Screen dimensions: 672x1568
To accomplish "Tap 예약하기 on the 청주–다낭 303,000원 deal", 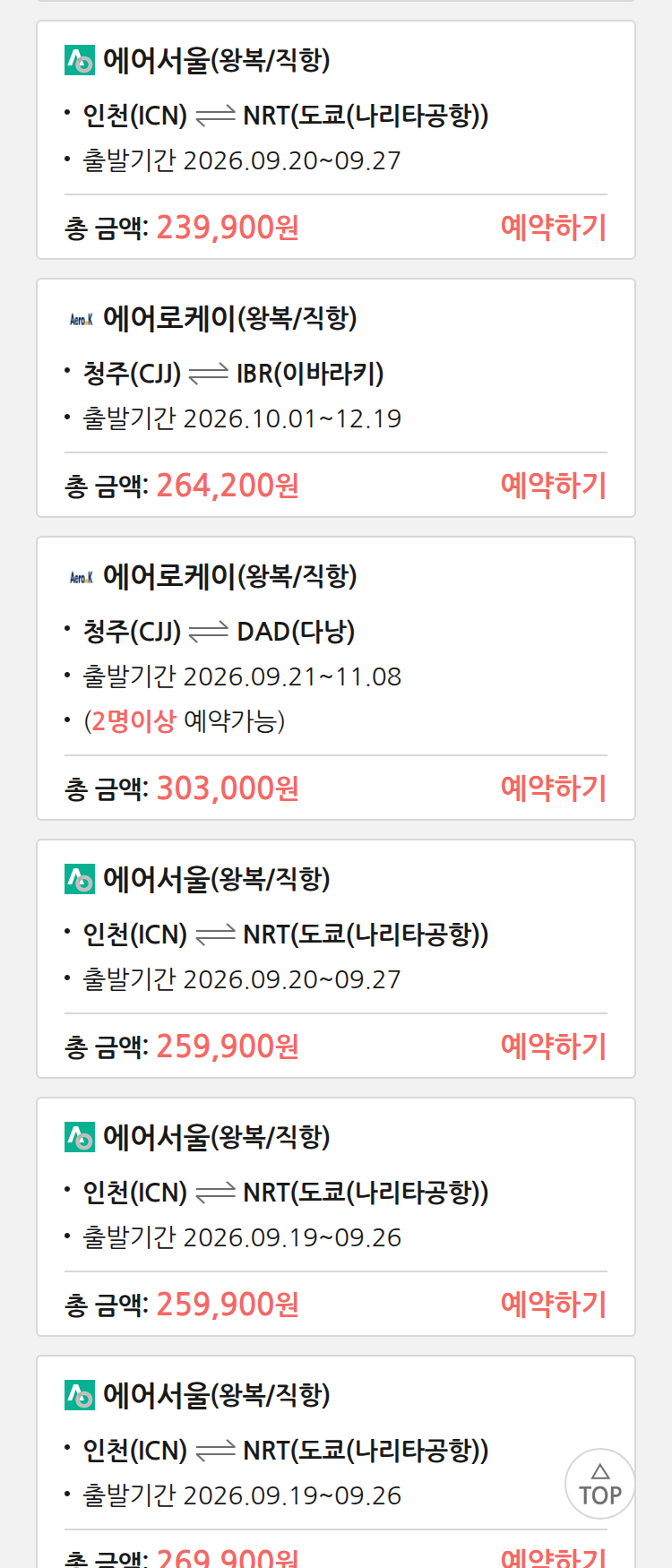I will (554, 788).
